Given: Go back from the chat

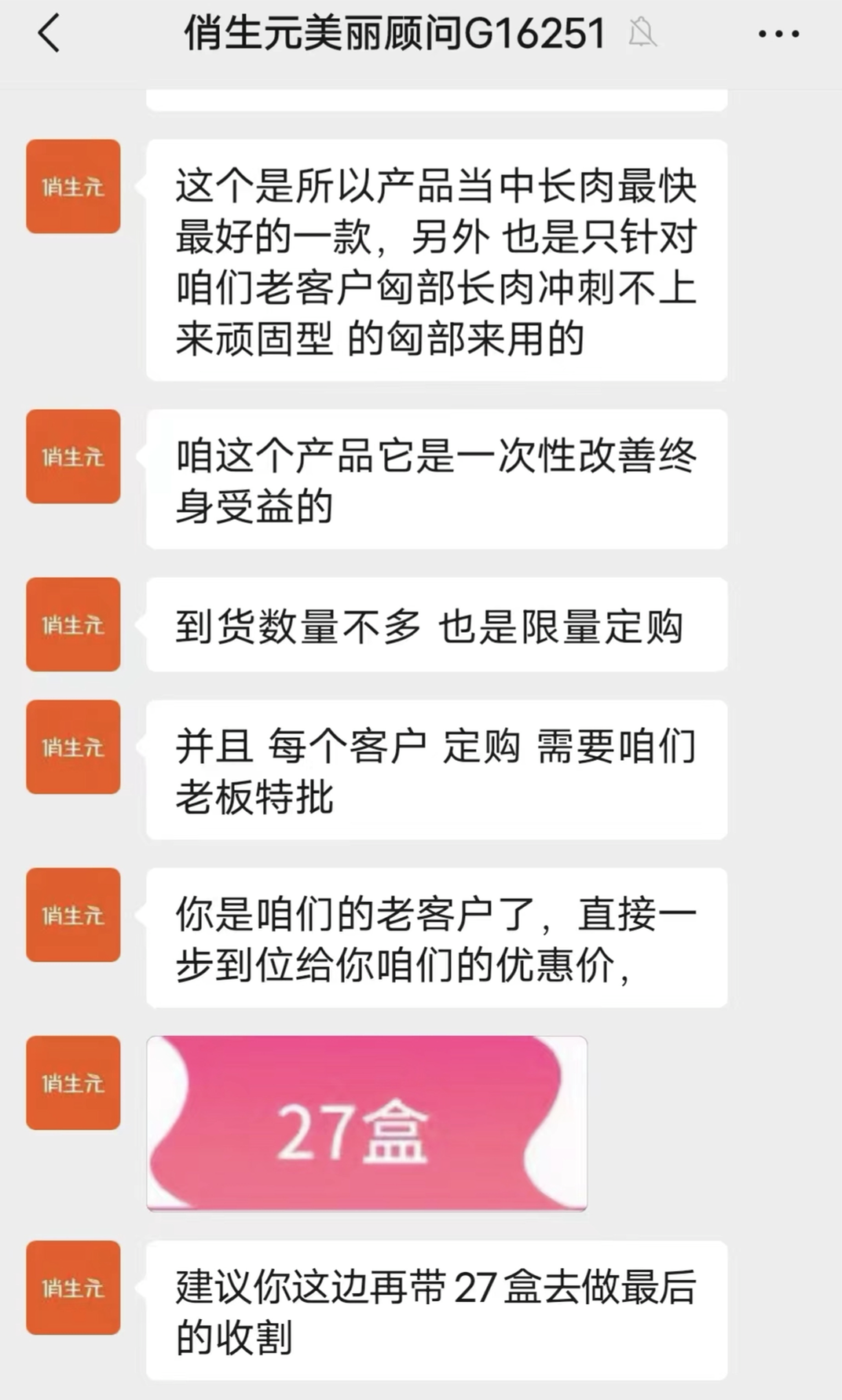Looking at the screenshot, I should coord(49,34).
